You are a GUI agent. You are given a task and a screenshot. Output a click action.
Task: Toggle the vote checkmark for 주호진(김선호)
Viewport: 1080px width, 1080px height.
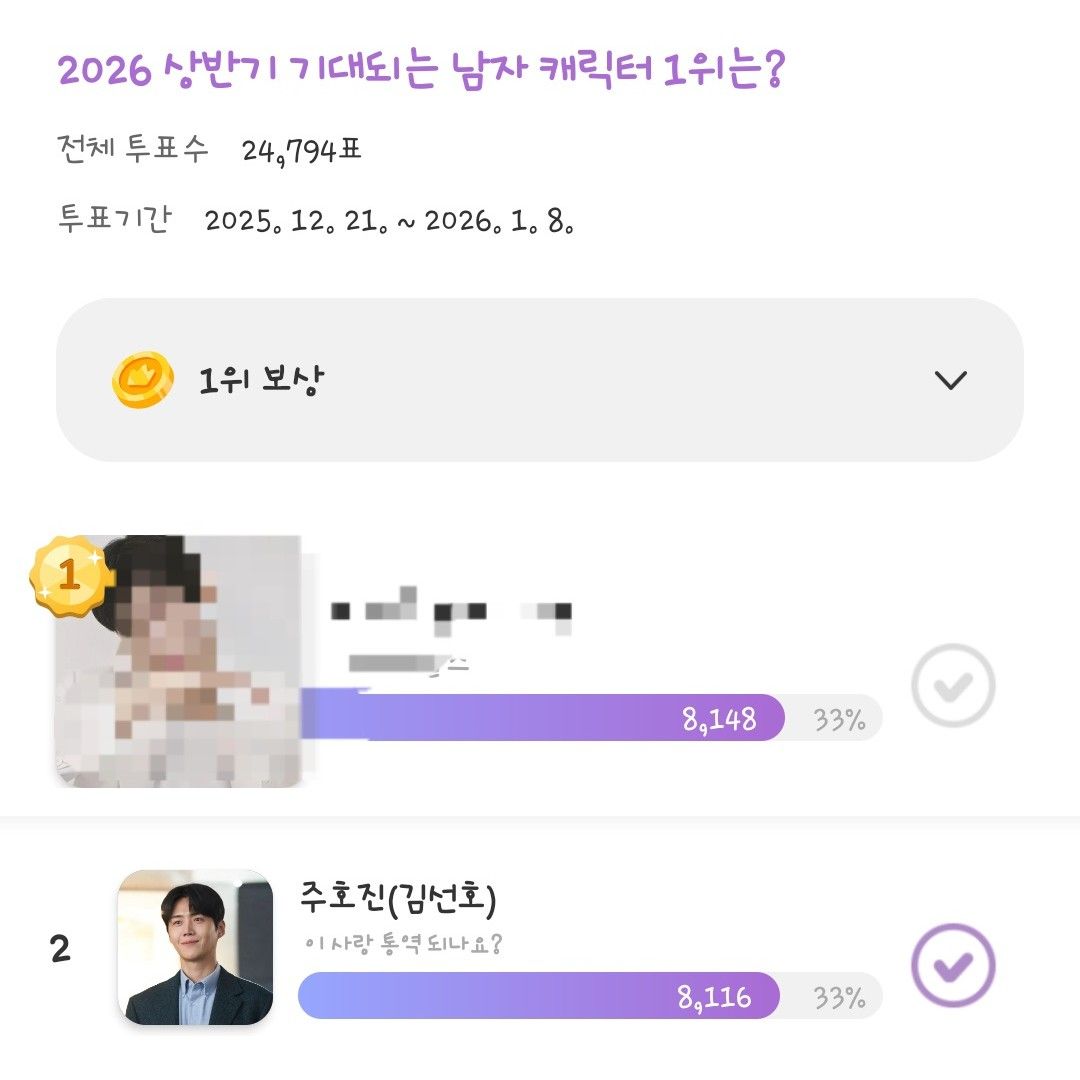953,965
